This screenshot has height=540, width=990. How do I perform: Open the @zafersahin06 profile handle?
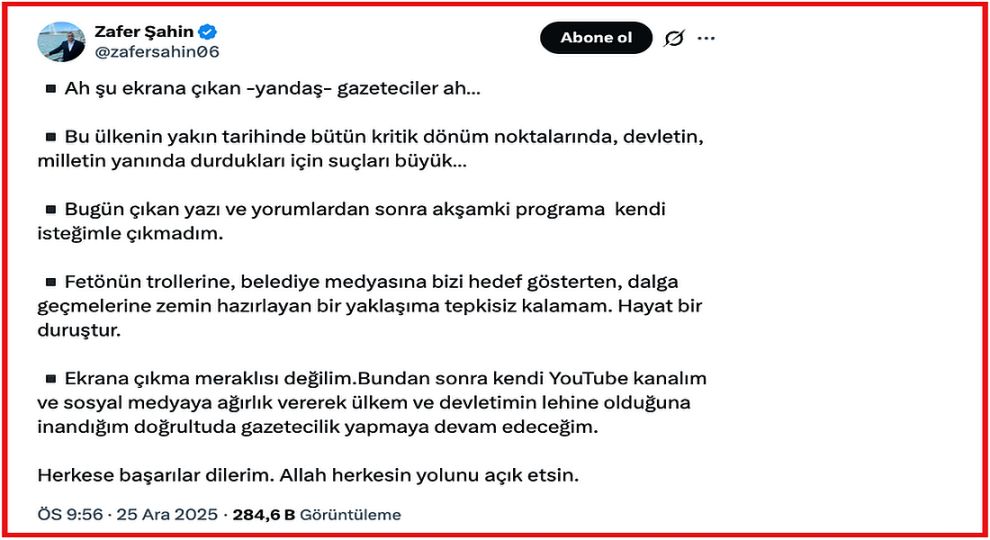[156, 52]
